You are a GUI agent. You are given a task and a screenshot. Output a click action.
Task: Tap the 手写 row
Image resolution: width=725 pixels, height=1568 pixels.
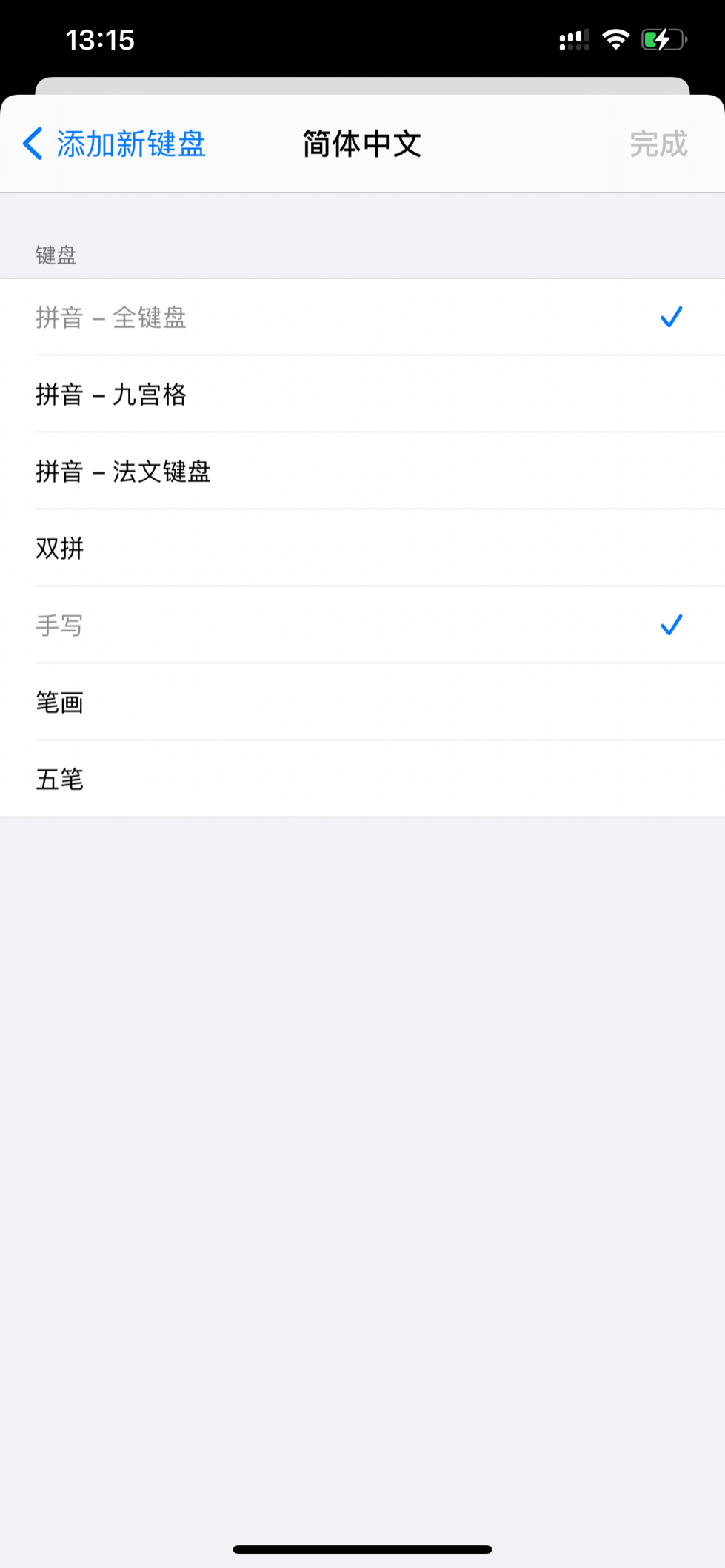[x=362, y=625]
